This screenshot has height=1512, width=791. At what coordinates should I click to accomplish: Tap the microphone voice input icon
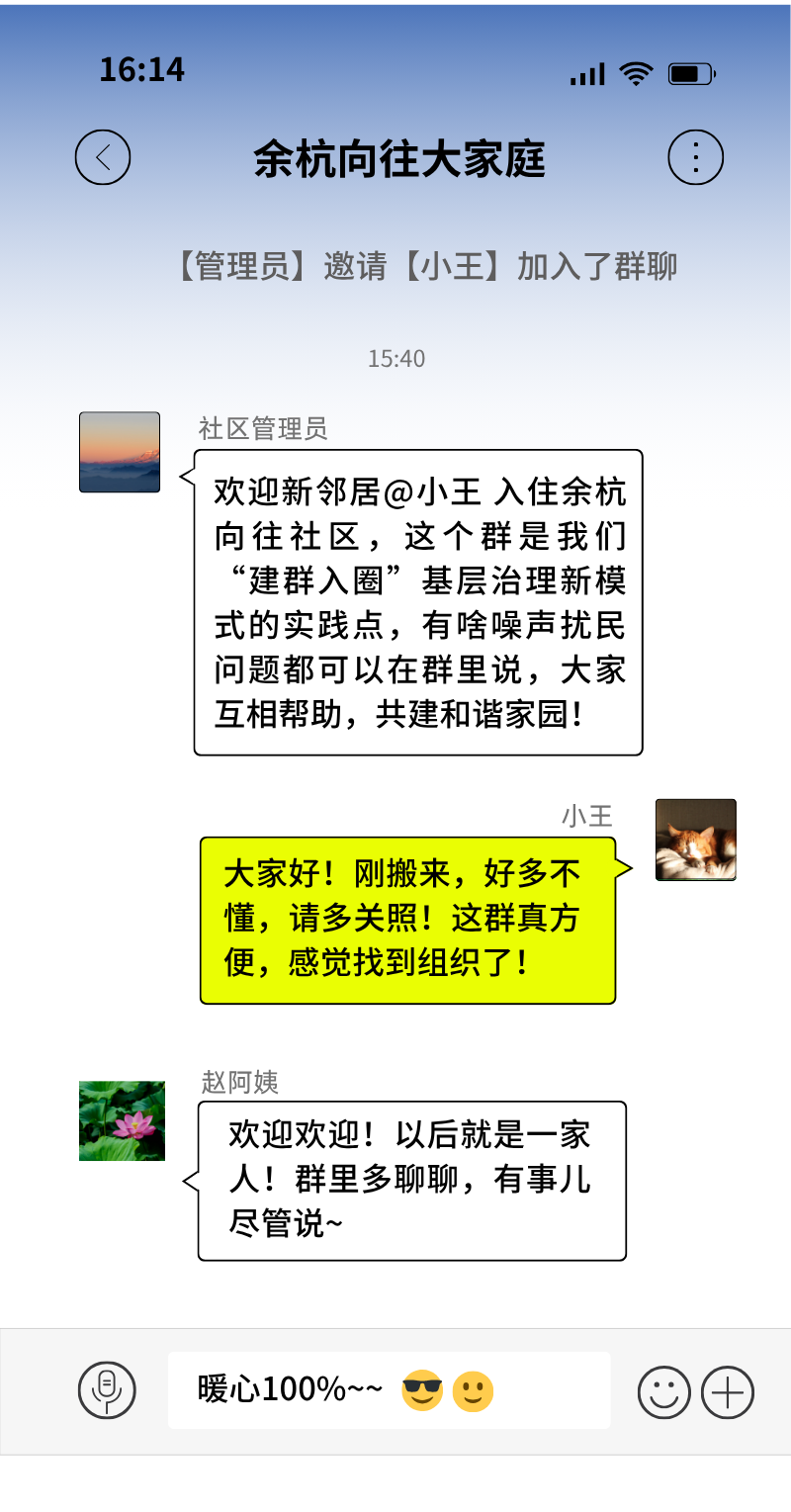[109, 1389]
